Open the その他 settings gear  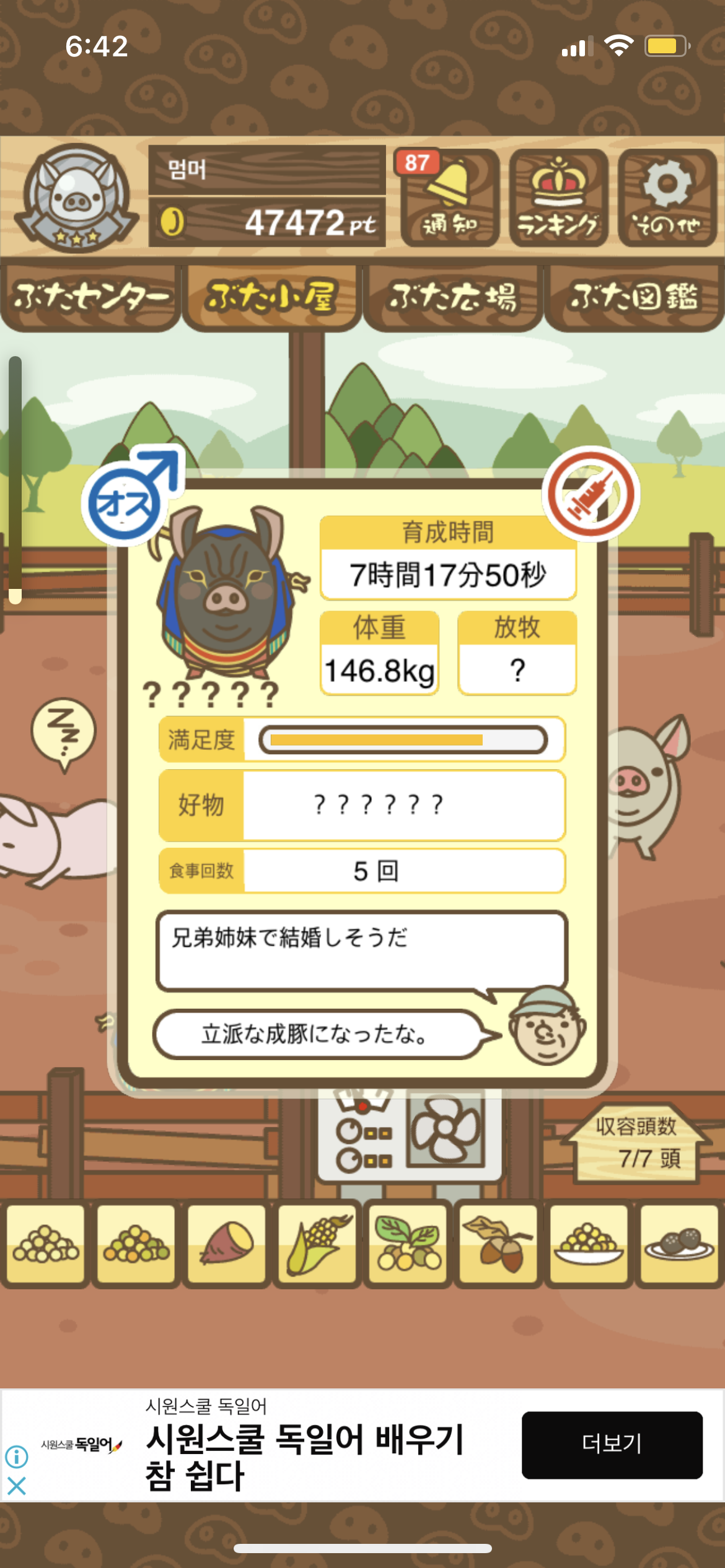click(x=667, y=198)
